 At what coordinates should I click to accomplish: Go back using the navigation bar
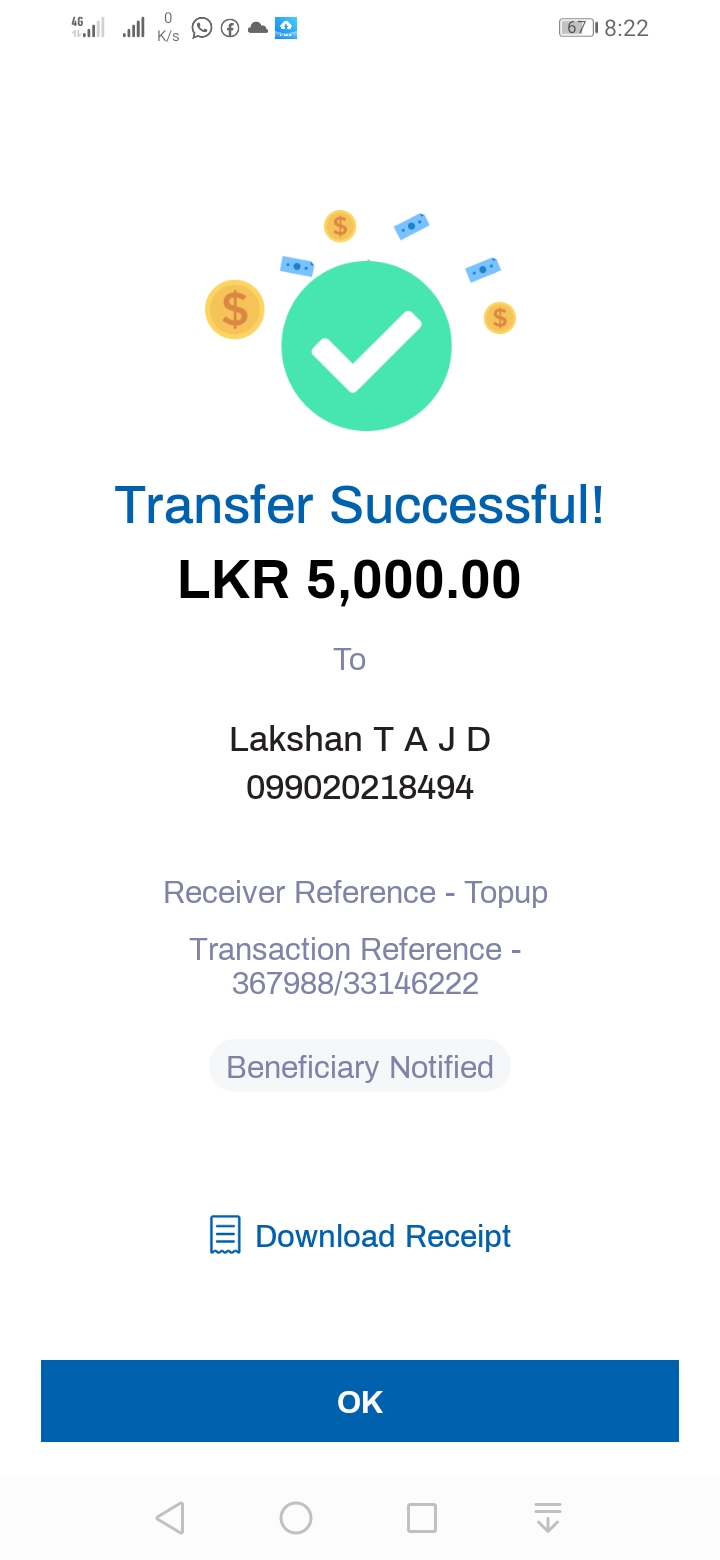[170, 1517]
